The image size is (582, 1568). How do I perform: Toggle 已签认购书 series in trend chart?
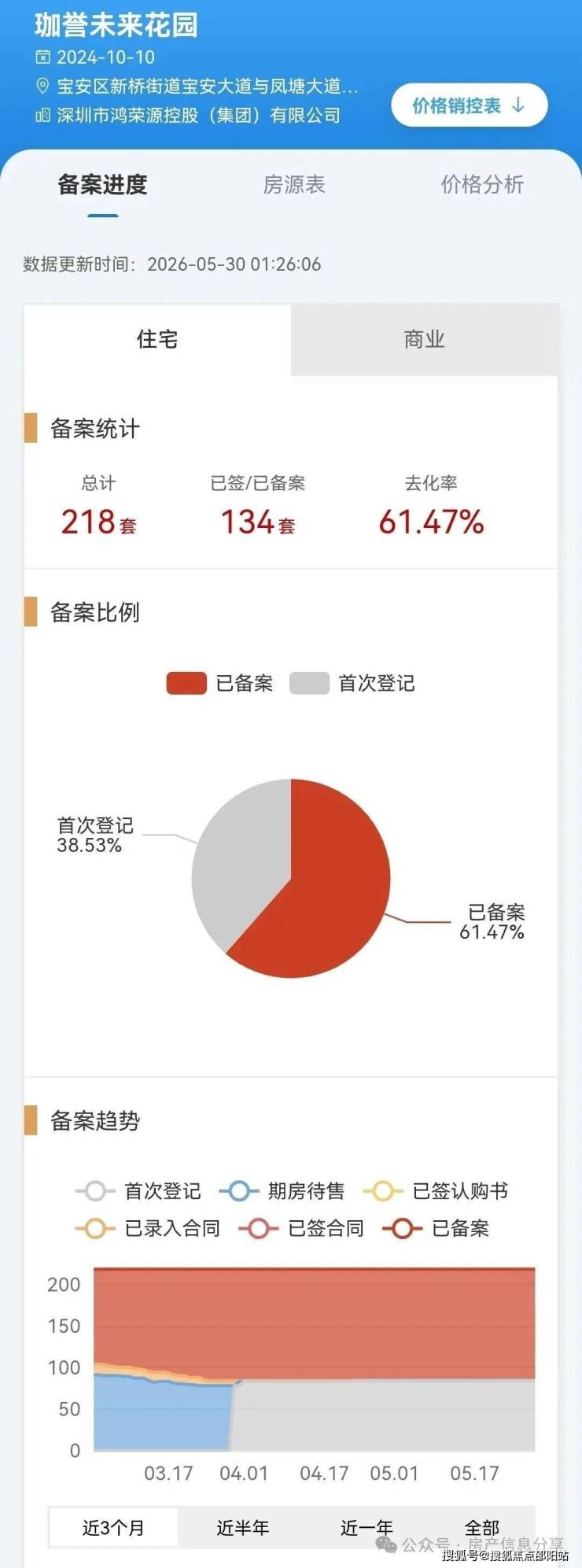[x=436, y=1191]
